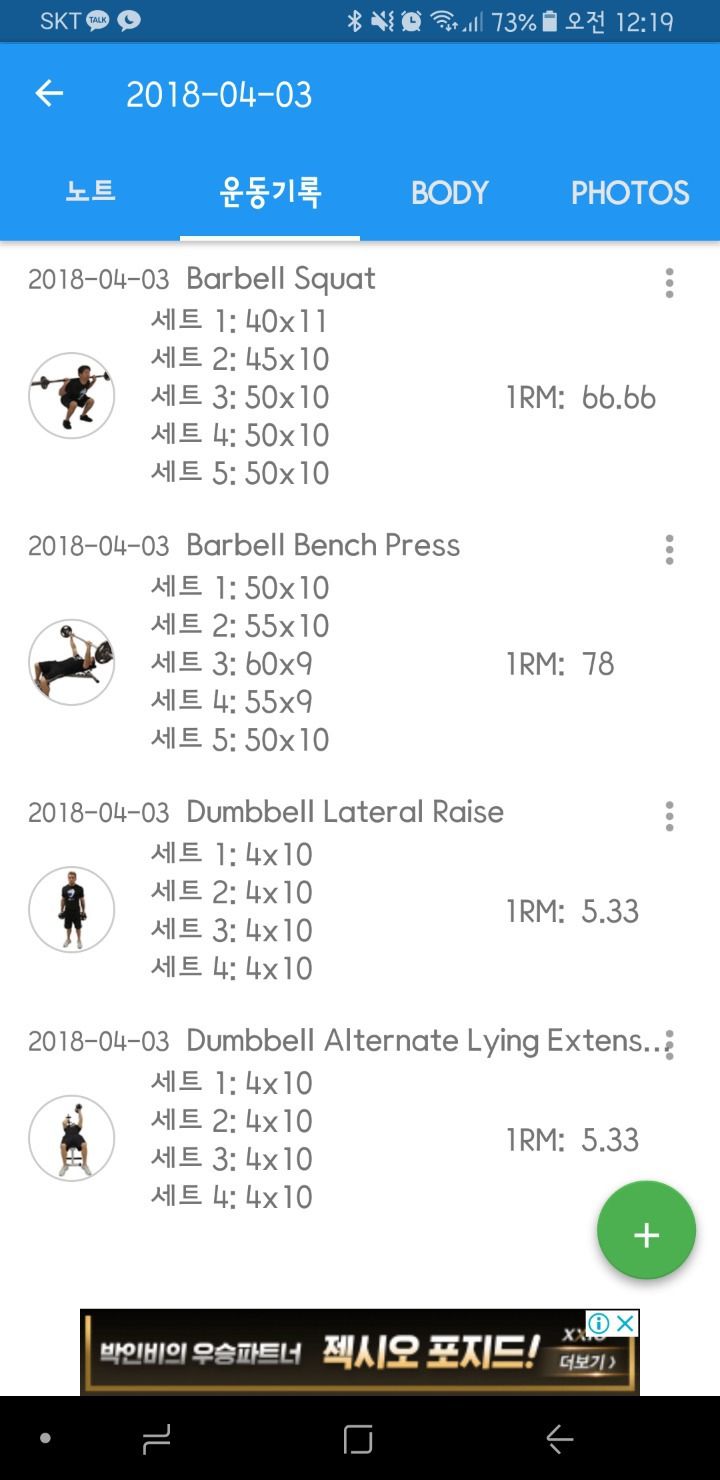
Task: Close the banner ad
Action: click(x=626, y=1323)
